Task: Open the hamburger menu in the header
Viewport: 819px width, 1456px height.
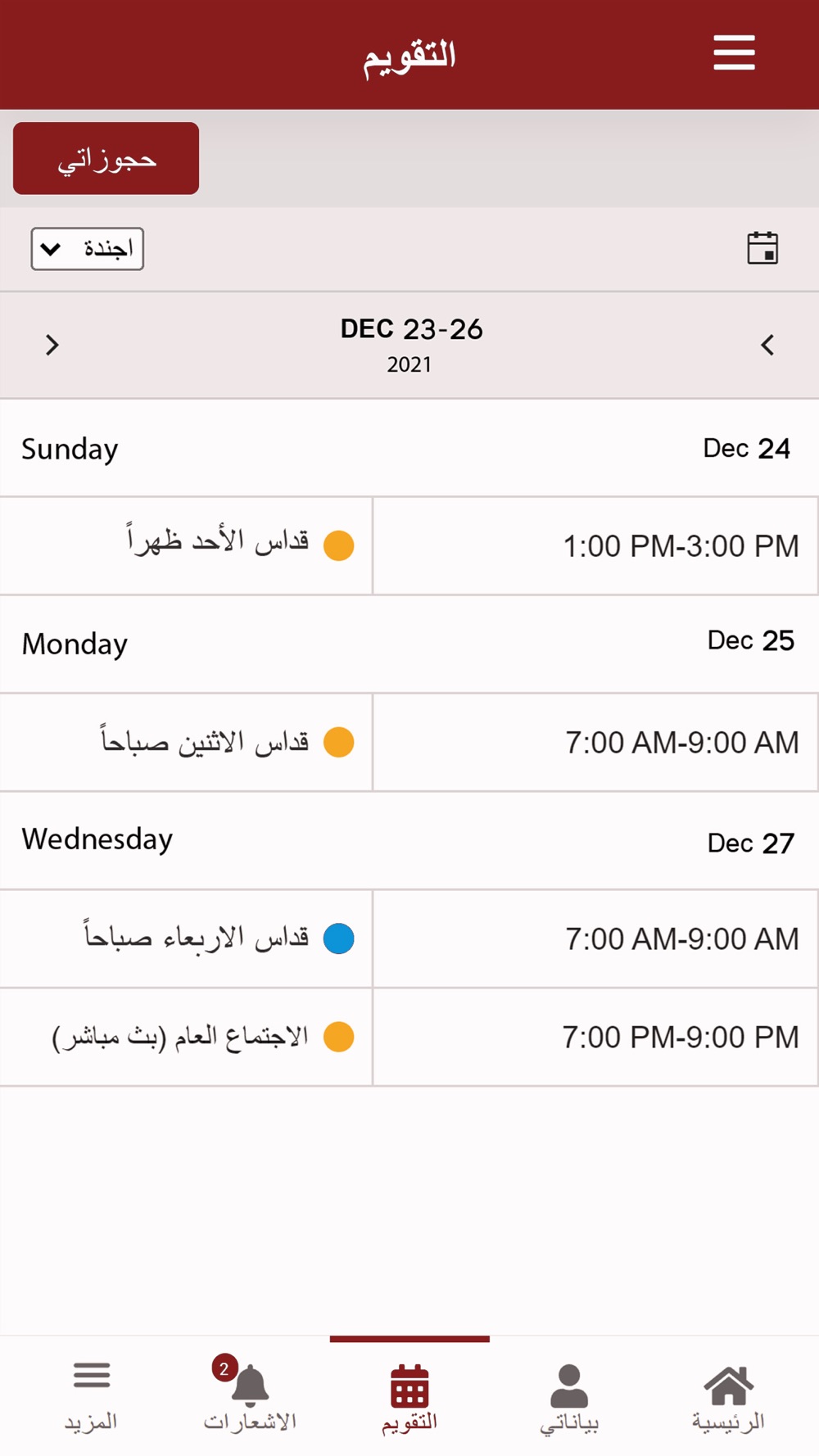Action: 733,53
